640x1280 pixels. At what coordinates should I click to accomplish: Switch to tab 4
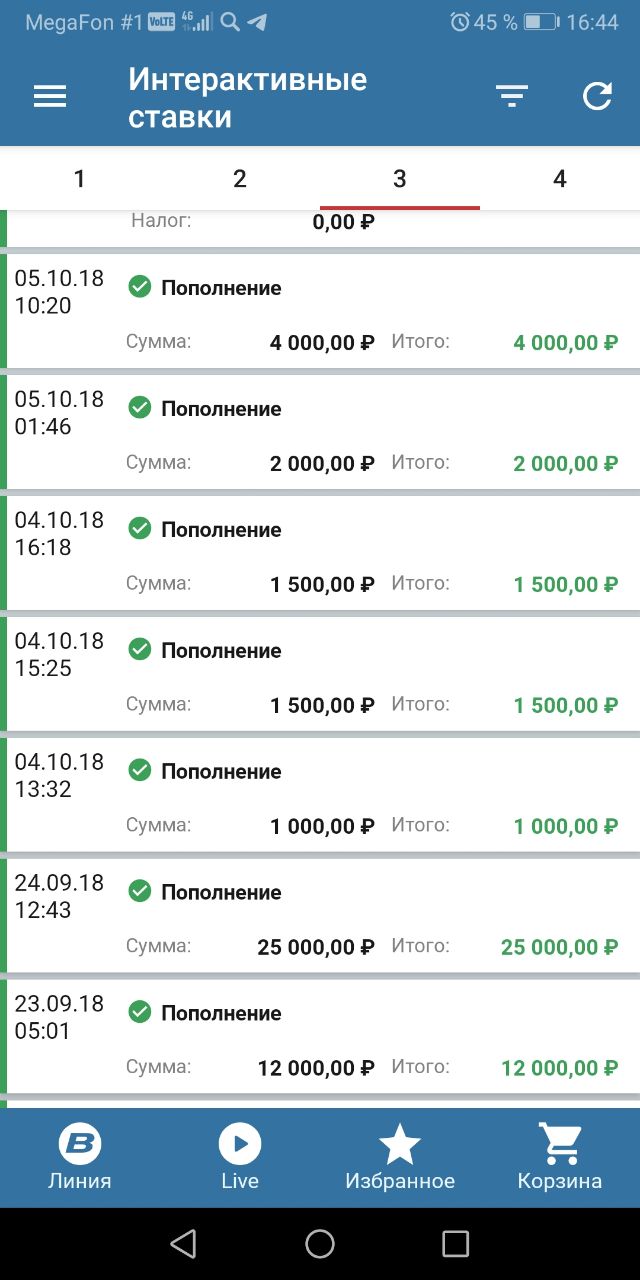tap(560, 179)
